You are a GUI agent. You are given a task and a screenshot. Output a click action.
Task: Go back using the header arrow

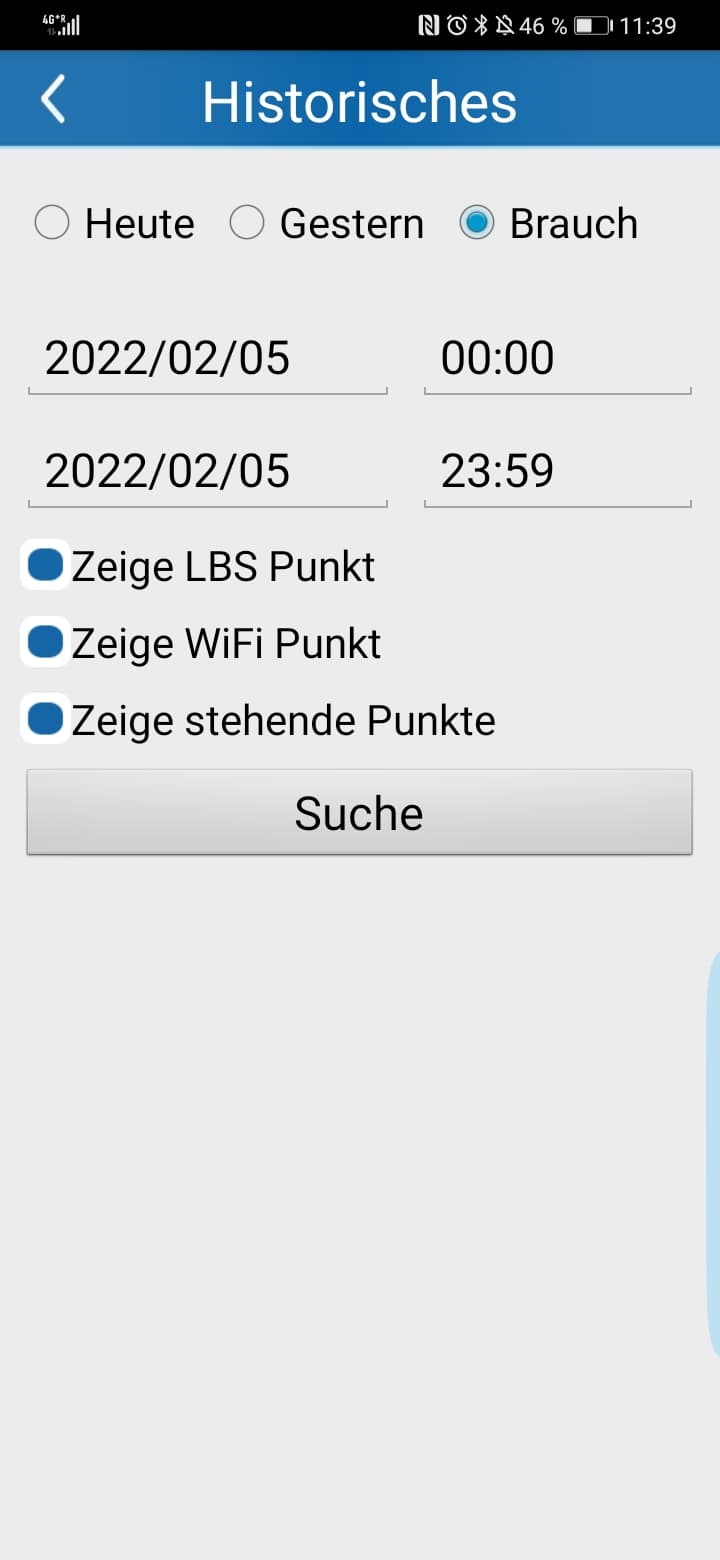53,100
